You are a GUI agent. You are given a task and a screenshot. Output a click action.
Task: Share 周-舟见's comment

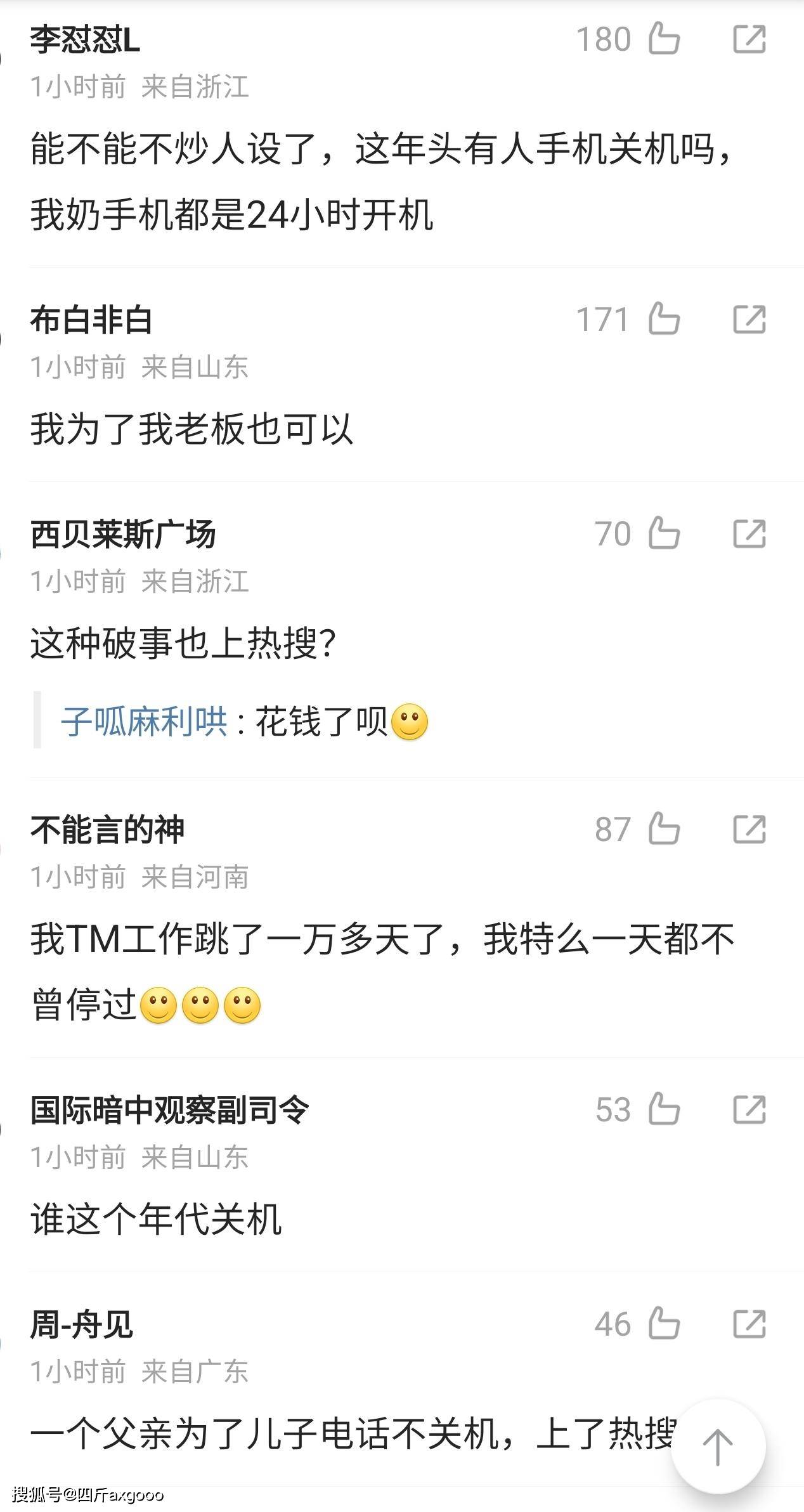[749, 1324]
